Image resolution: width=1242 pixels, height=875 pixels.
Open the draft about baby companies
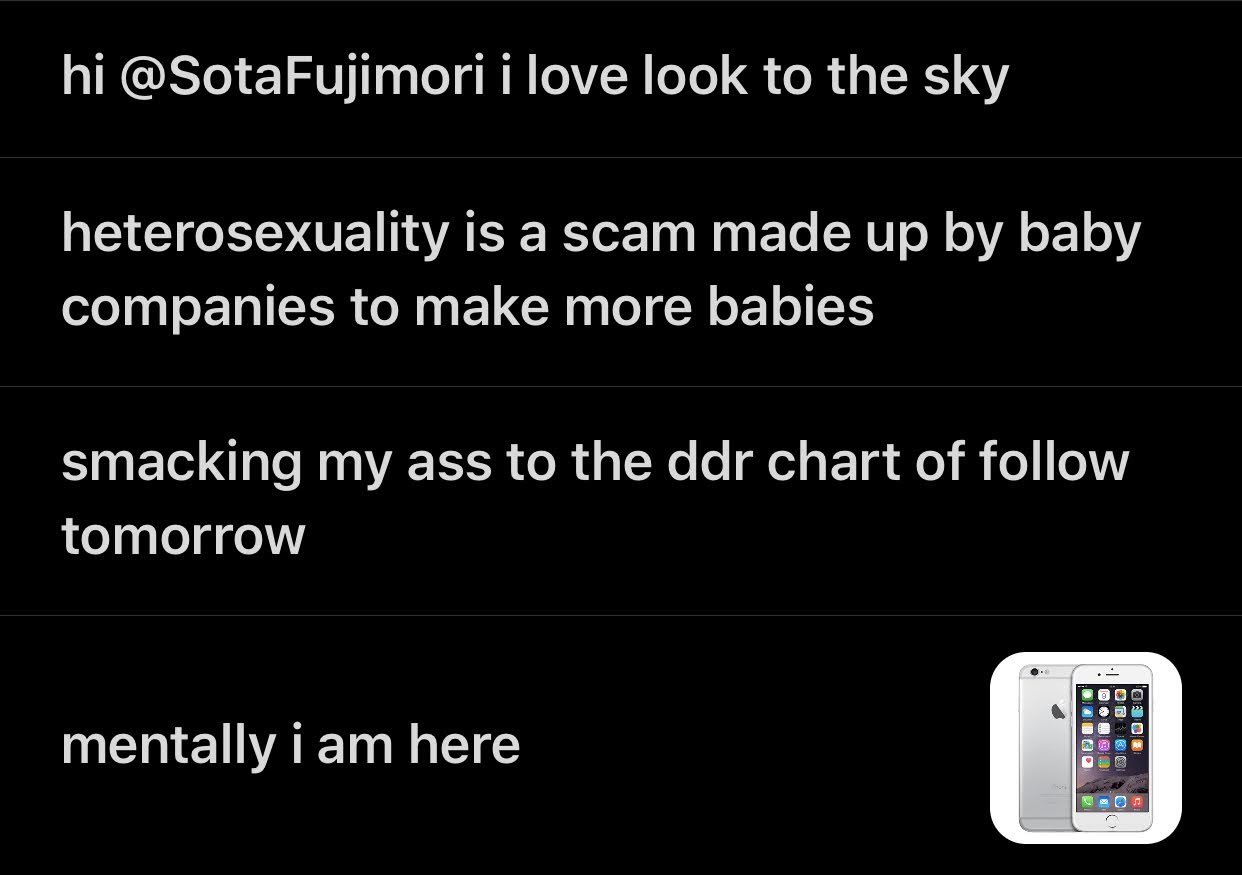point(600,270)
